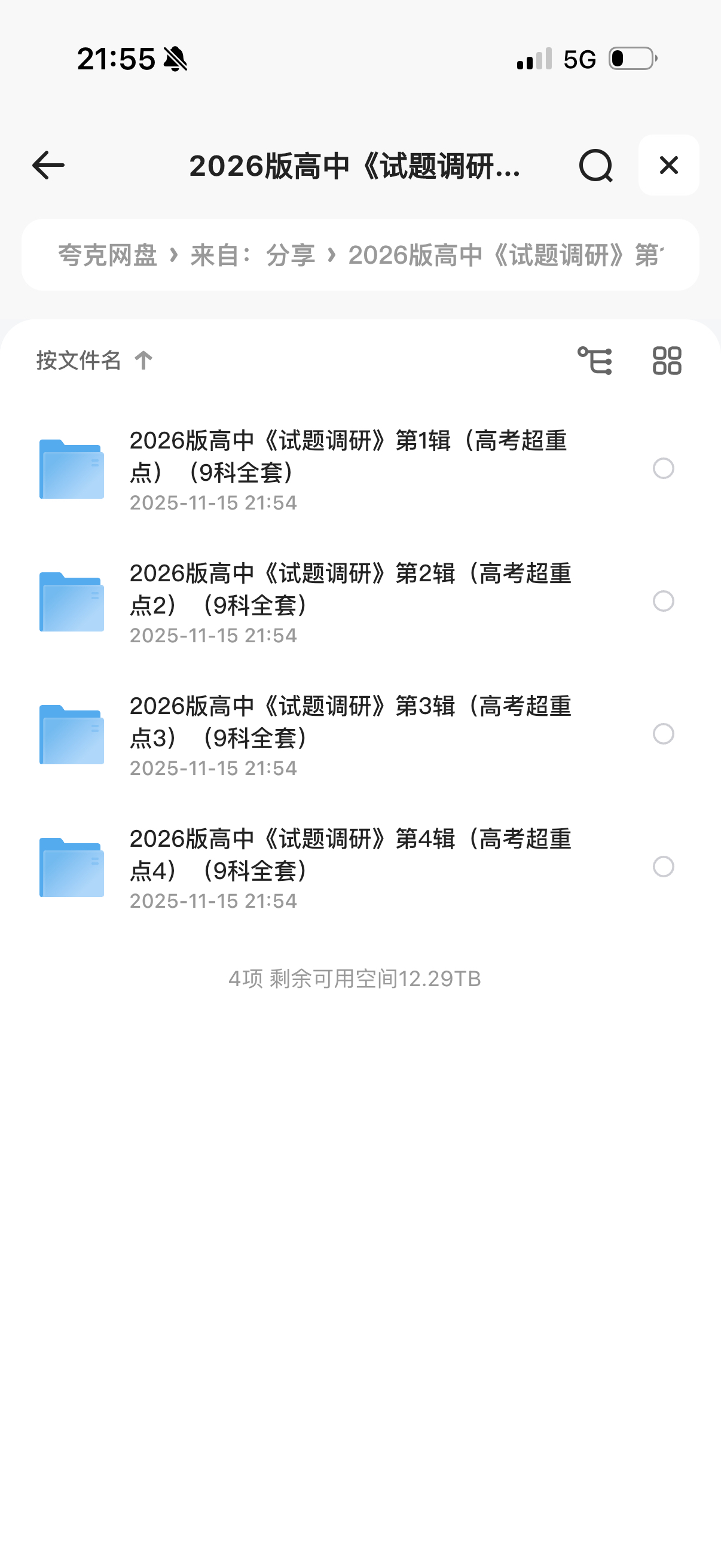This screenshot has height=1568, width=721.
Task: Open search in this shared folder
Action: [595, 165]
